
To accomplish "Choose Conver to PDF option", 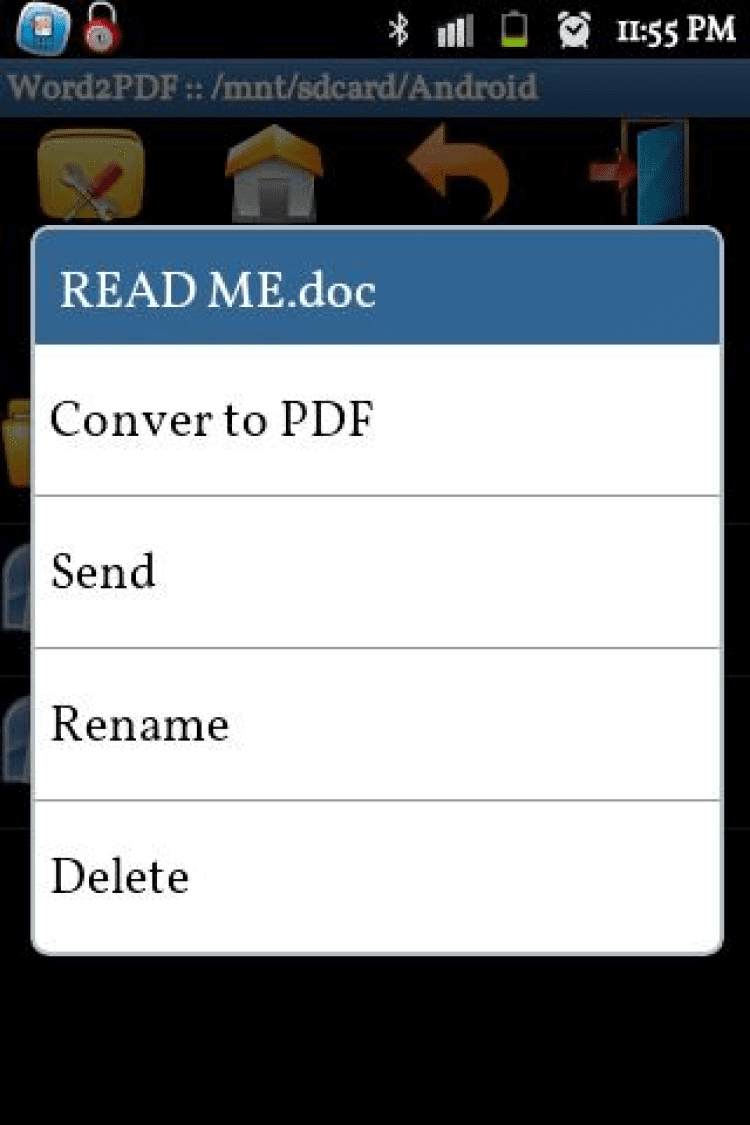I will point(376,421).
